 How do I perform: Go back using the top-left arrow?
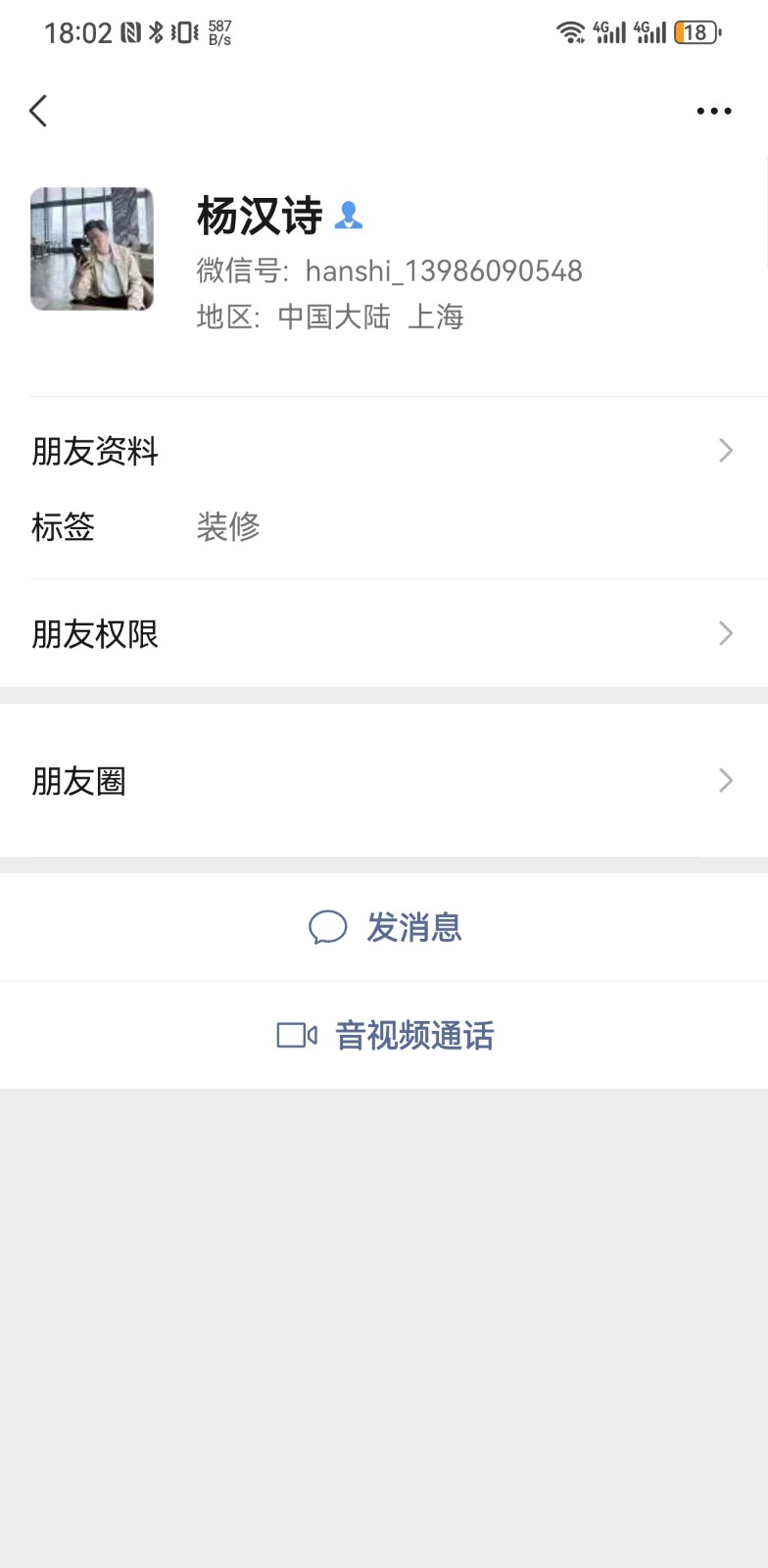(39, 111)
